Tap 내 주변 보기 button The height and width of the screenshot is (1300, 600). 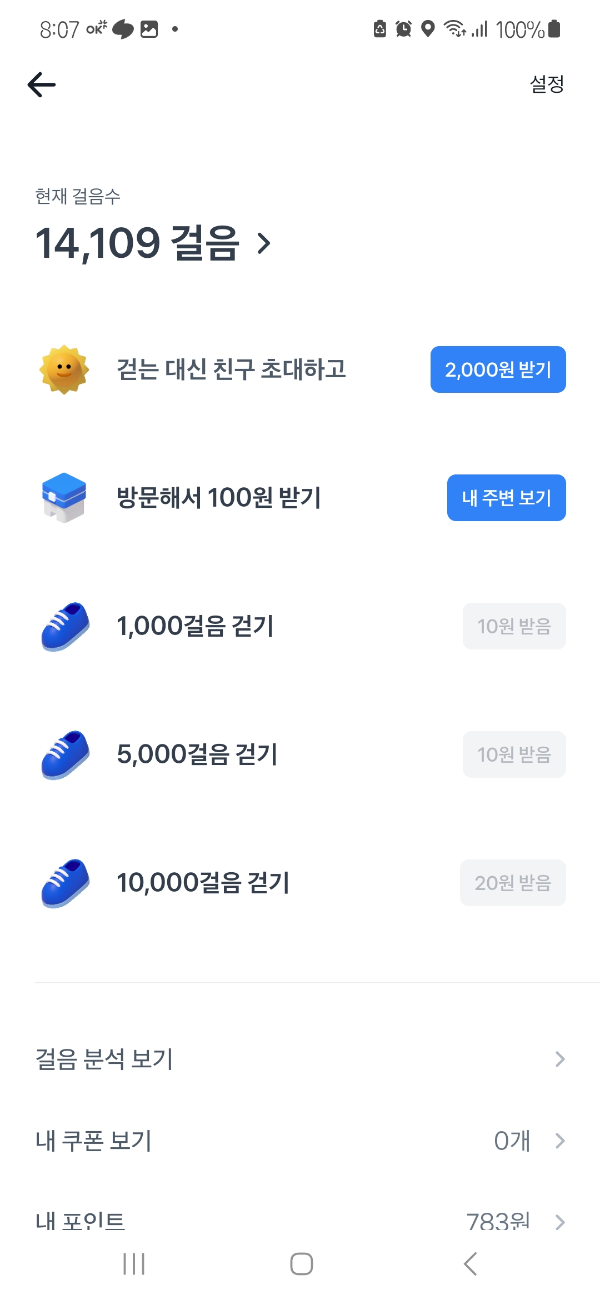click(x=506, y=498)
